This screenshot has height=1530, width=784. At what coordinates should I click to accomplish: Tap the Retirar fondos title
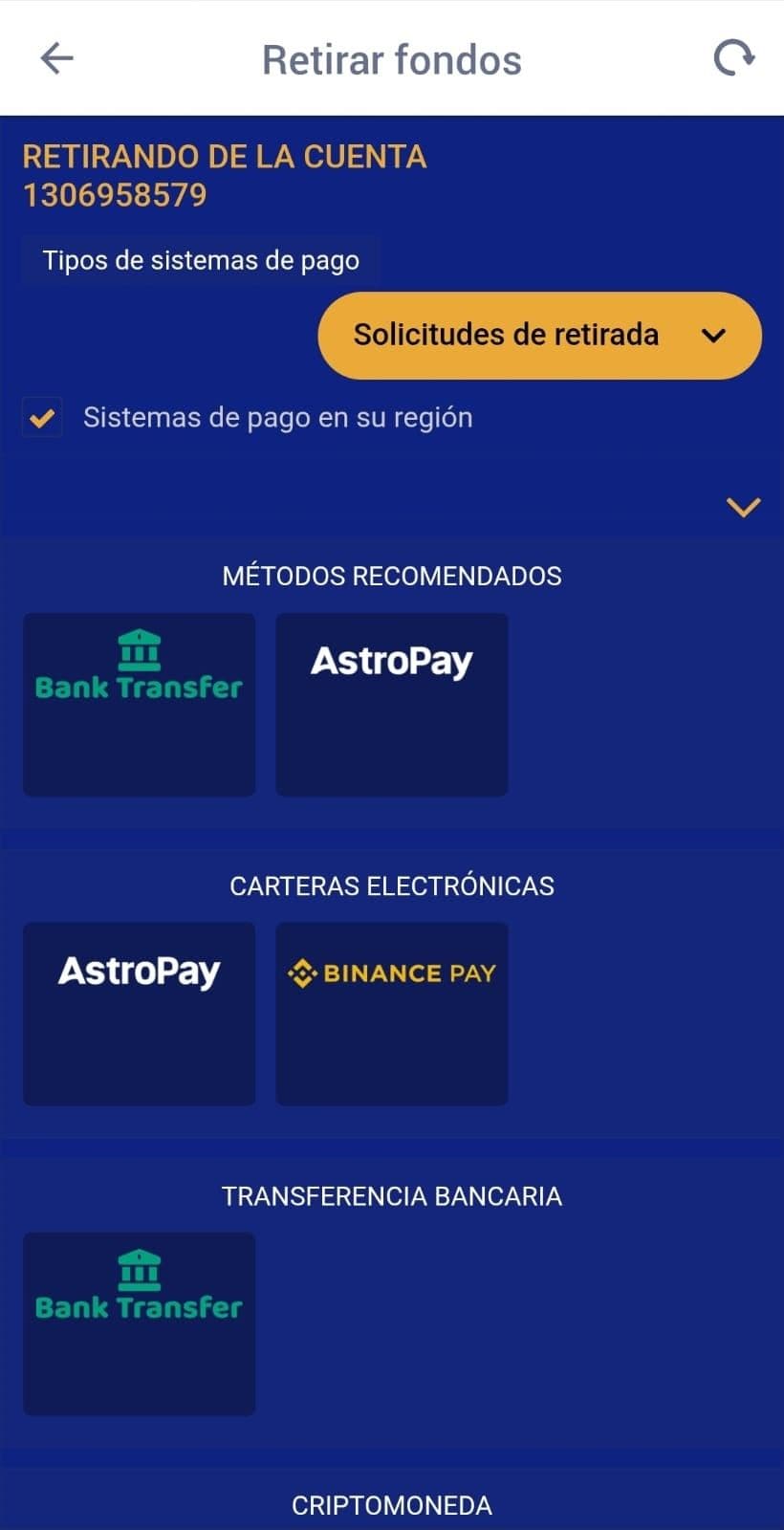391,57
